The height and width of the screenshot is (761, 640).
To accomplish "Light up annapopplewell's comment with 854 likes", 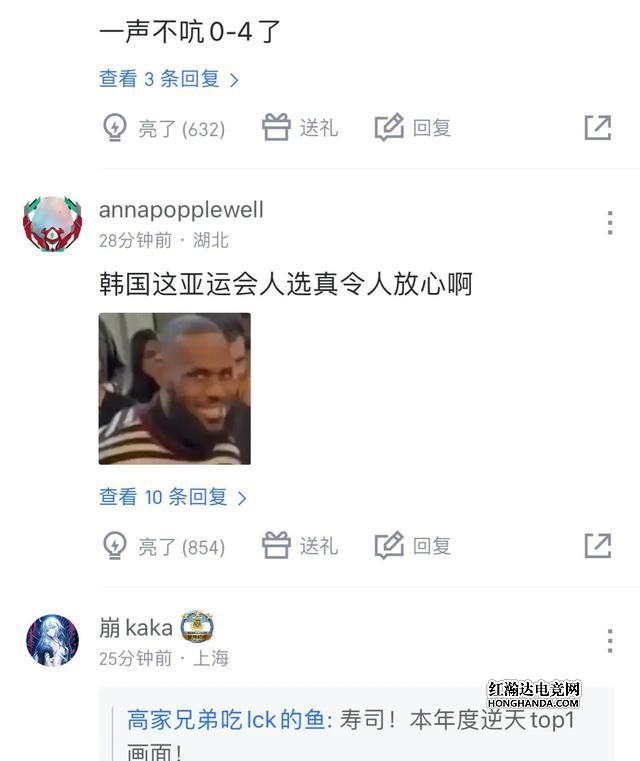I will (164, 546).
